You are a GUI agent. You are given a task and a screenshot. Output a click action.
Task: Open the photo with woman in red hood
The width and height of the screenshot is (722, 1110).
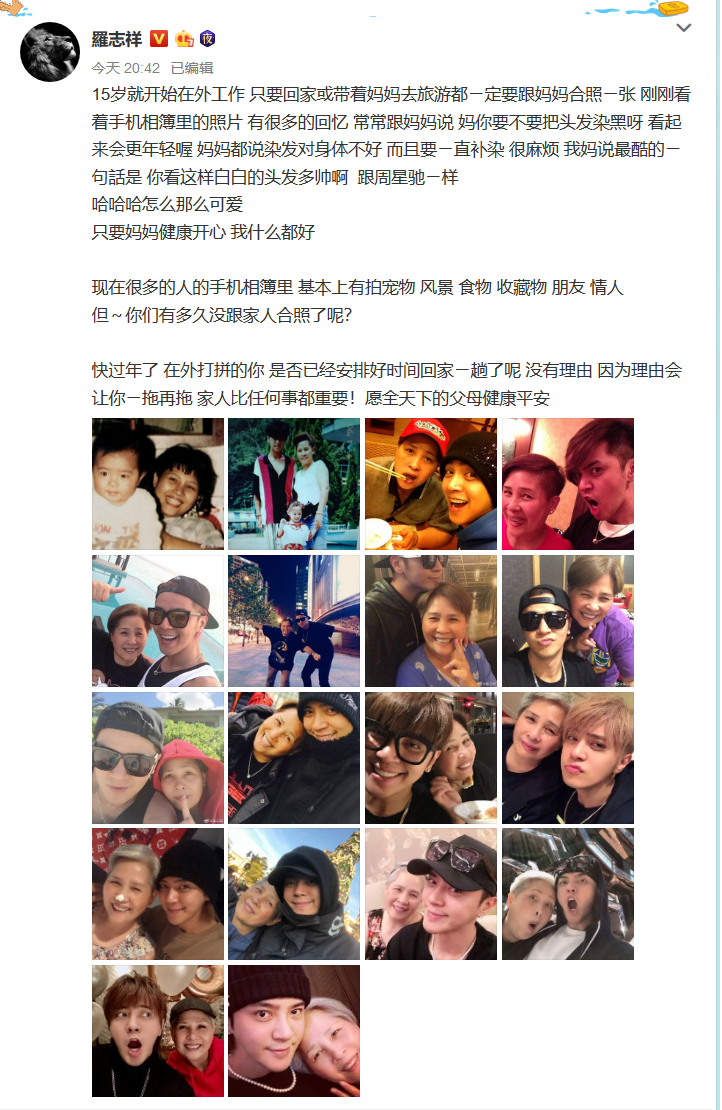click(x=157, y=758)
